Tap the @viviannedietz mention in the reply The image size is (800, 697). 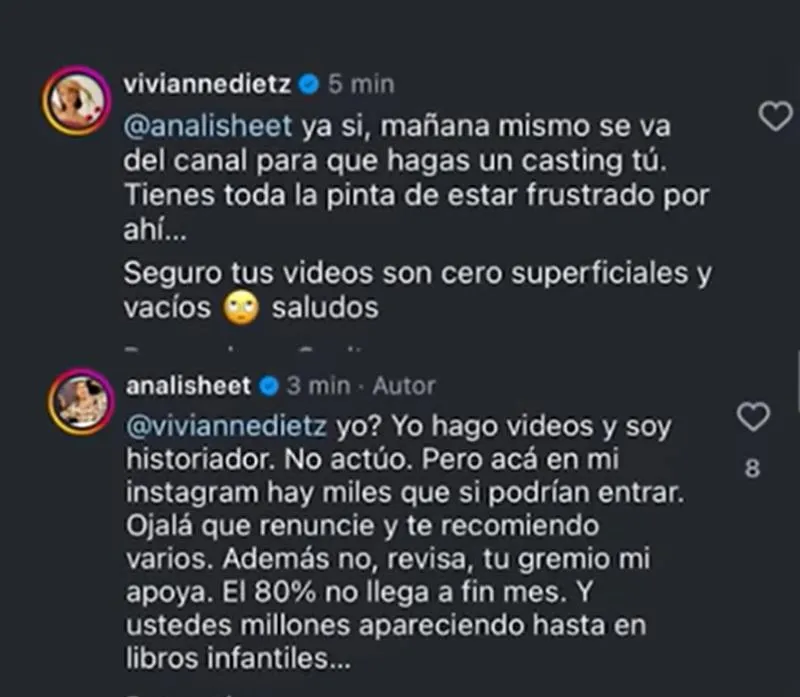point(227,426)
